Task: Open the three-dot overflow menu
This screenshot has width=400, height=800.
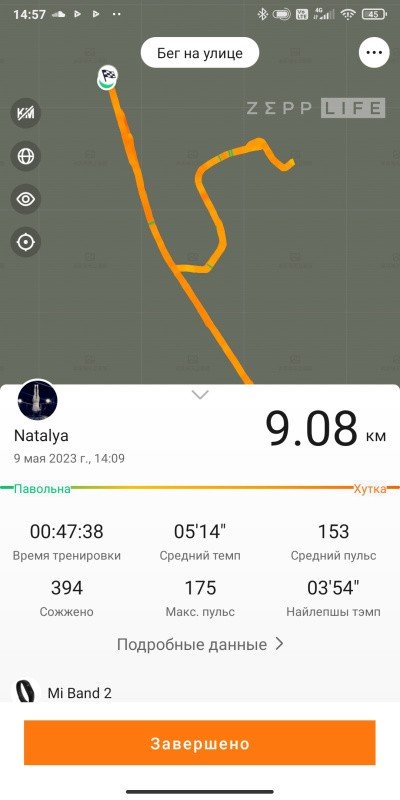Action: [x=374, y=53]
